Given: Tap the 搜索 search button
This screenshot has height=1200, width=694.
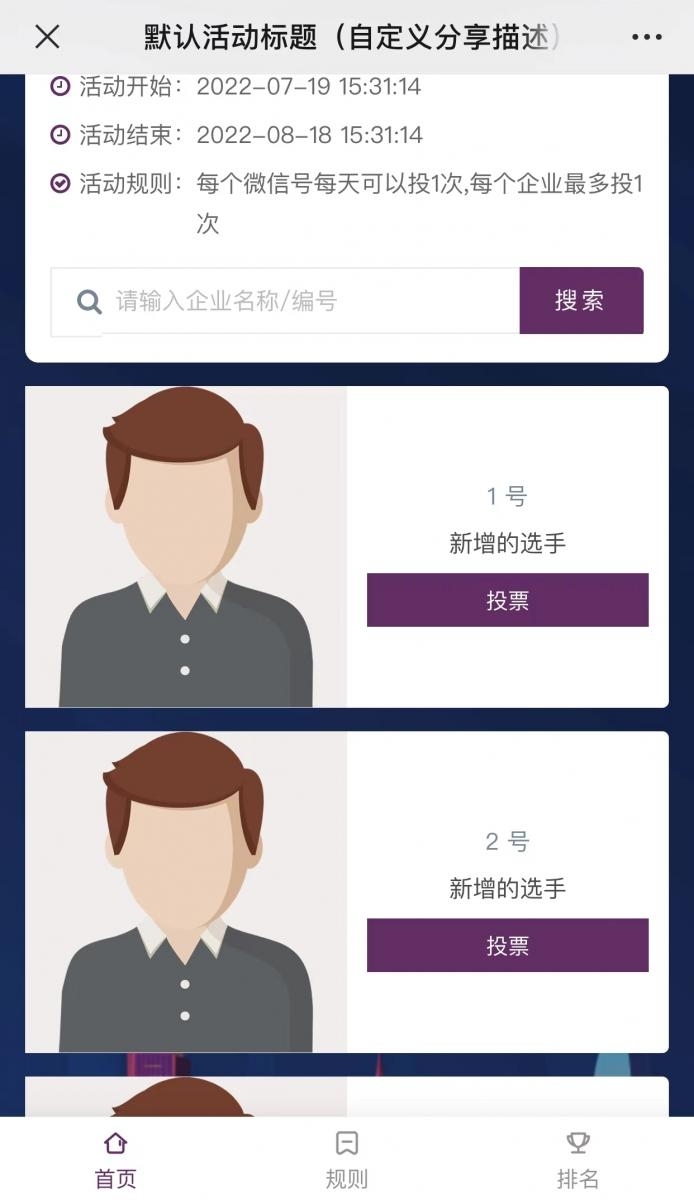Looking at the screenshot, I should [x=580, y=301].
